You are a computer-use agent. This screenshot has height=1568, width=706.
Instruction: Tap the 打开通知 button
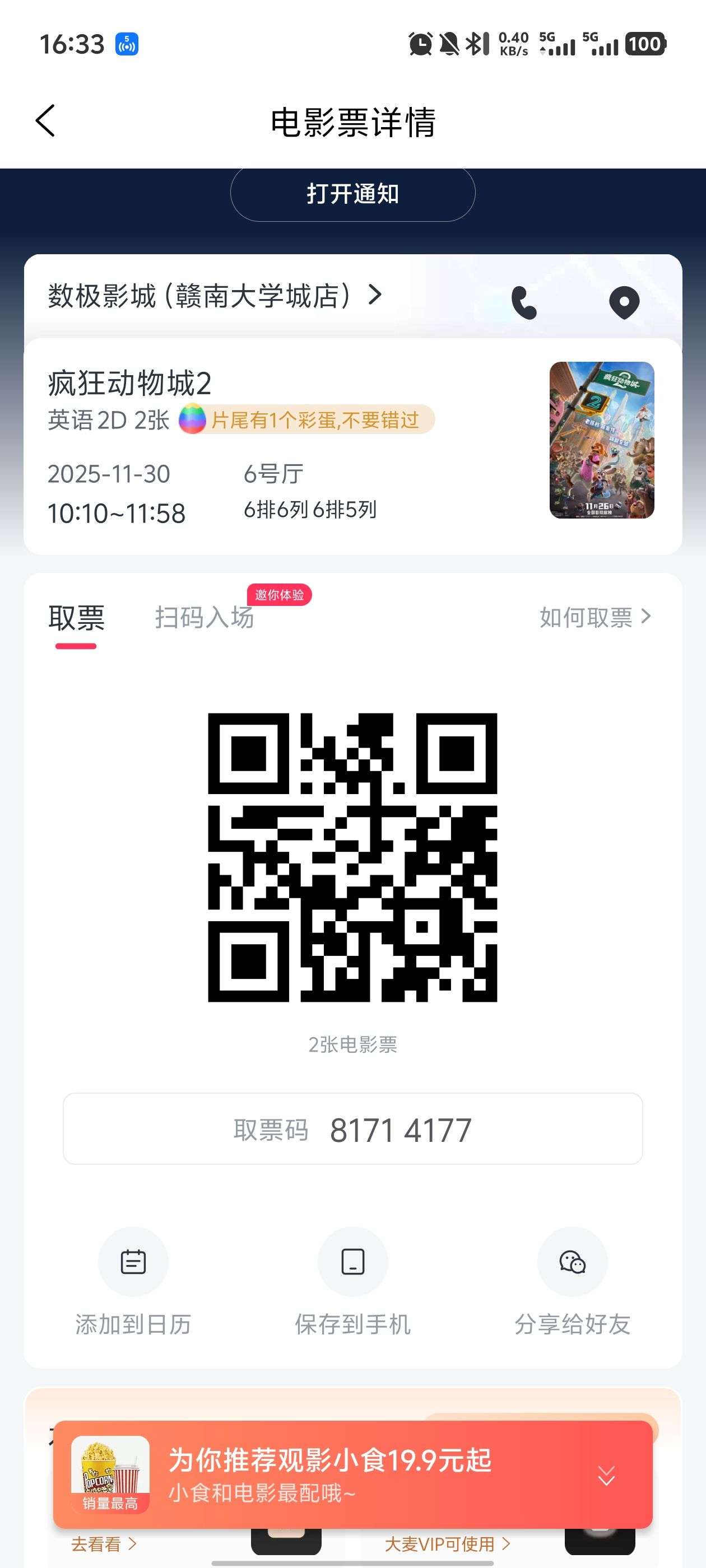coord(352,194)
